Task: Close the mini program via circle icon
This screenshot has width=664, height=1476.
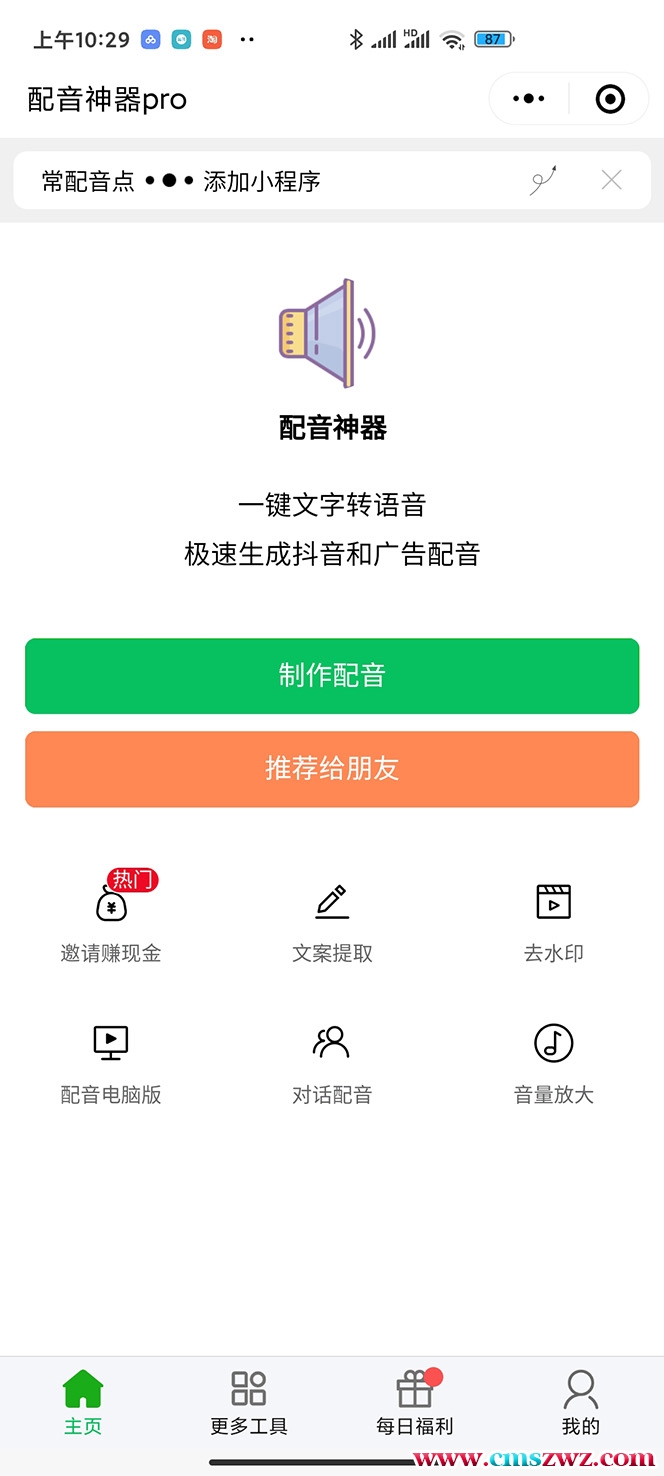Action: pyautogui.click(x=609, y=99)
